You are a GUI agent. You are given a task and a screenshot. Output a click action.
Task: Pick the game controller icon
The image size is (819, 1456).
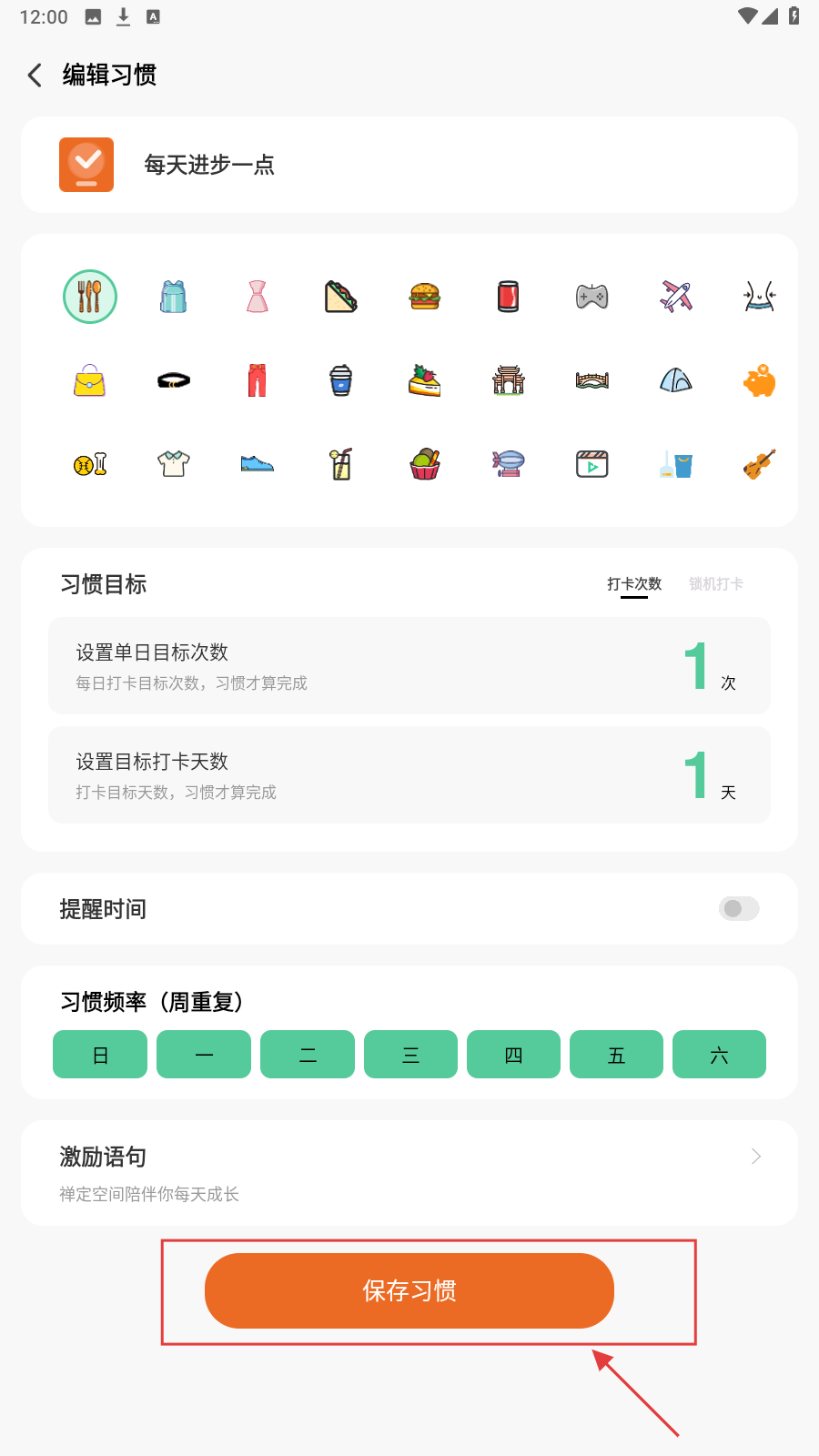click(592, 297)
